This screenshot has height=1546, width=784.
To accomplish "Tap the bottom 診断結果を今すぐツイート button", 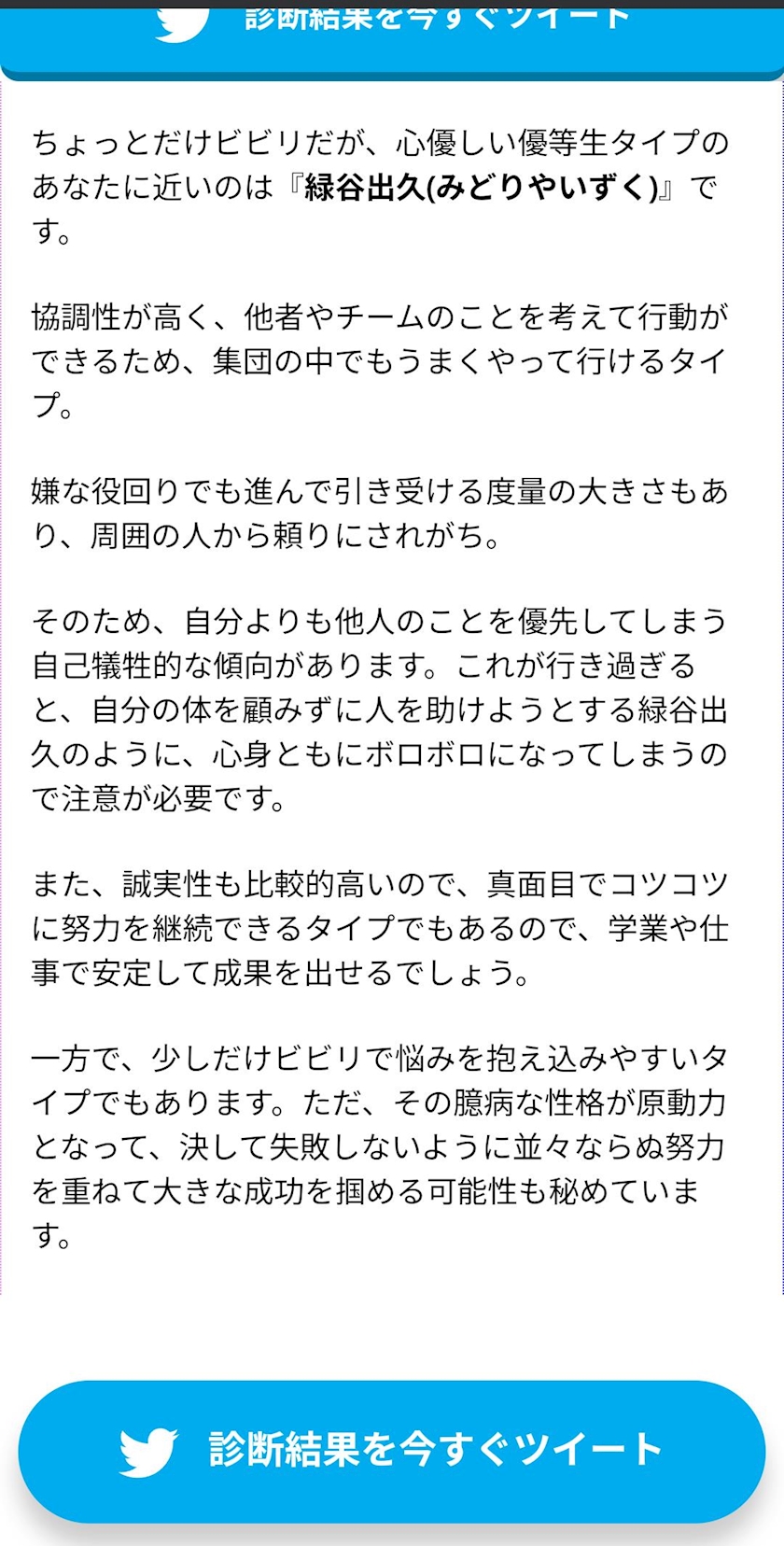I will point(392,1451).
